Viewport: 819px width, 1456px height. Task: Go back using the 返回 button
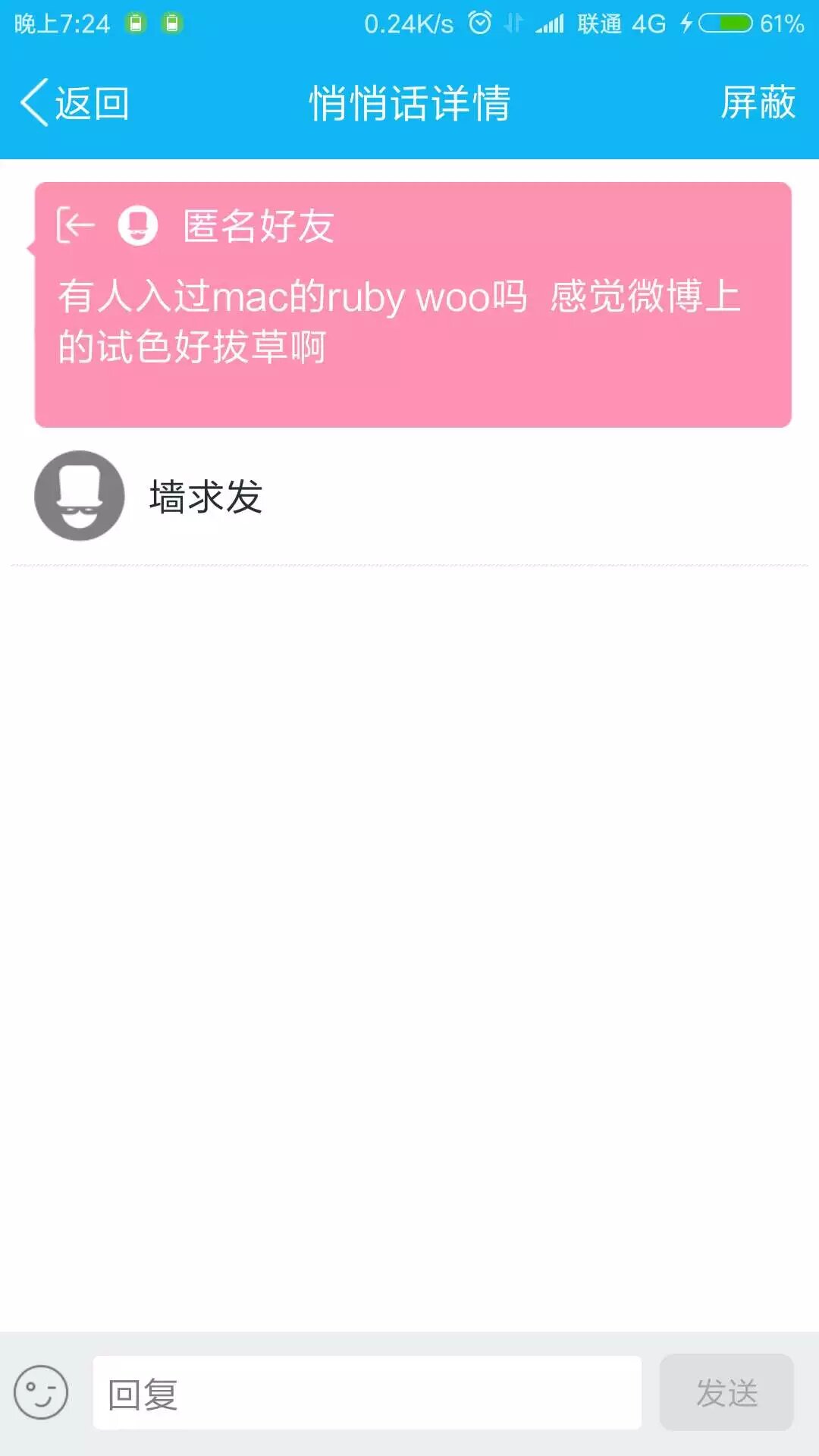point(75,103)
